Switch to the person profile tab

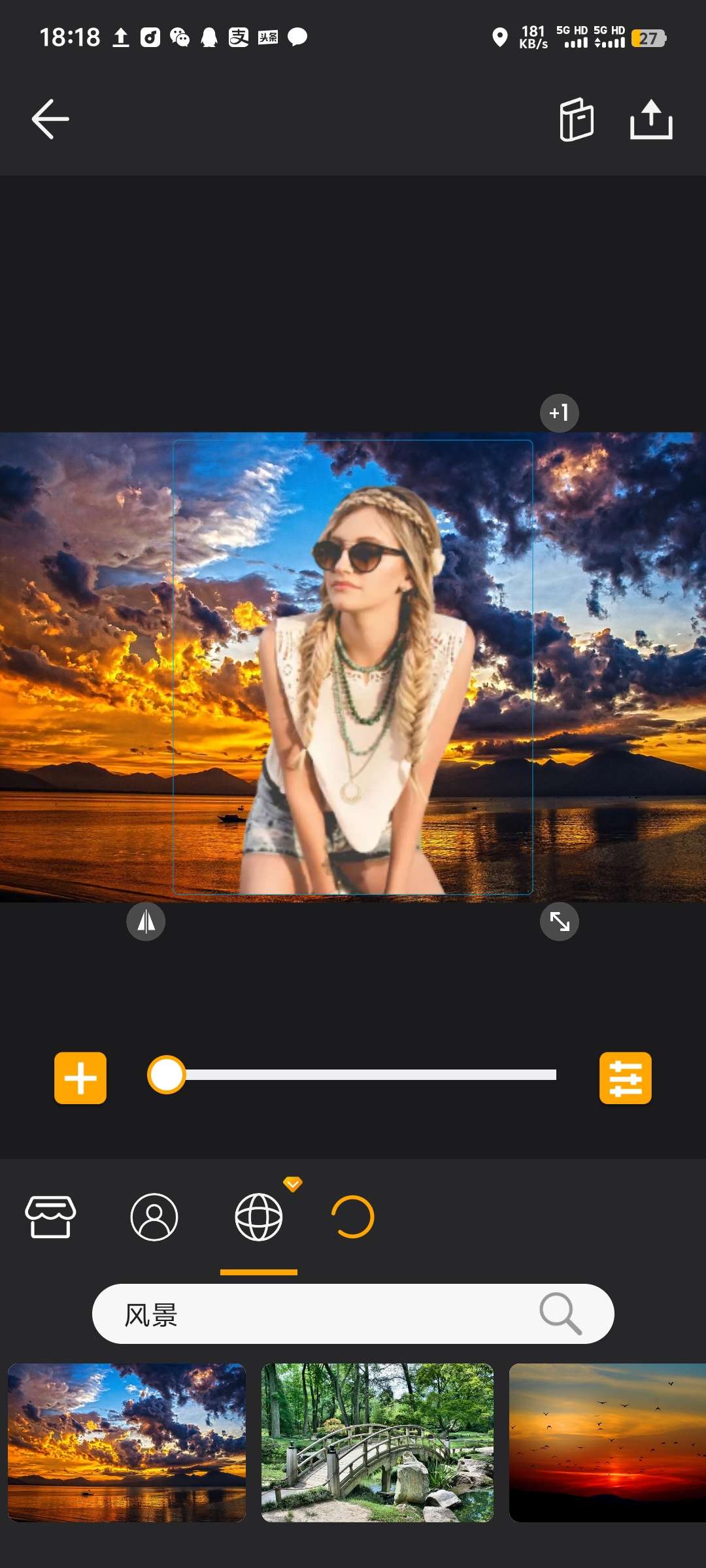(x=154, y=1217)
